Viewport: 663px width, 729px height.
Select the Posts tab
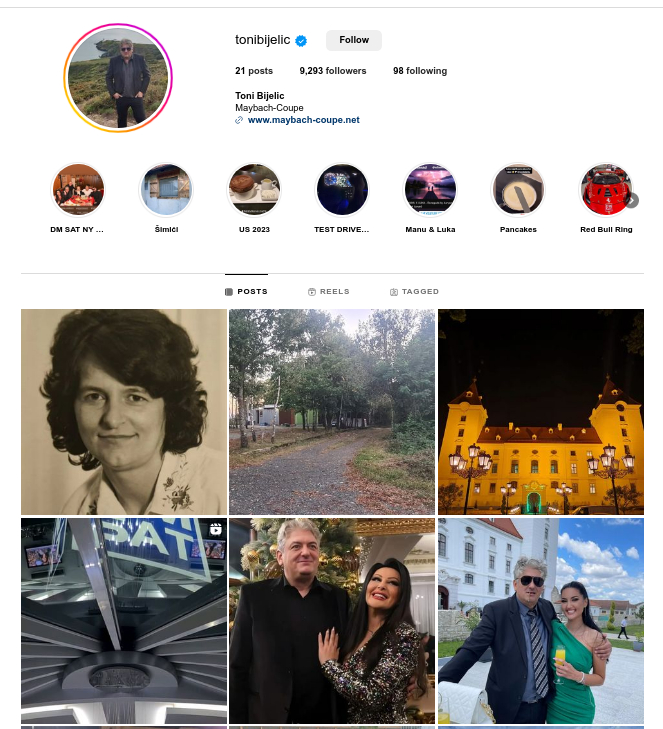tap(246, 292)
